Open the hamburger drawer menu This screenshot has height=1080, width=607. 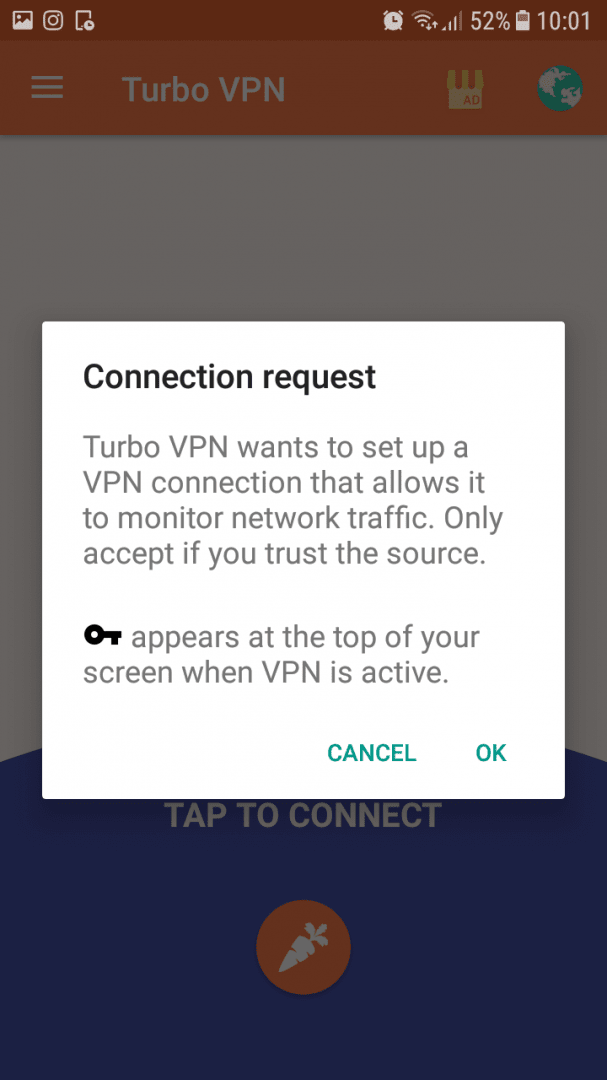pyautogui.click(x=48, y=88)
